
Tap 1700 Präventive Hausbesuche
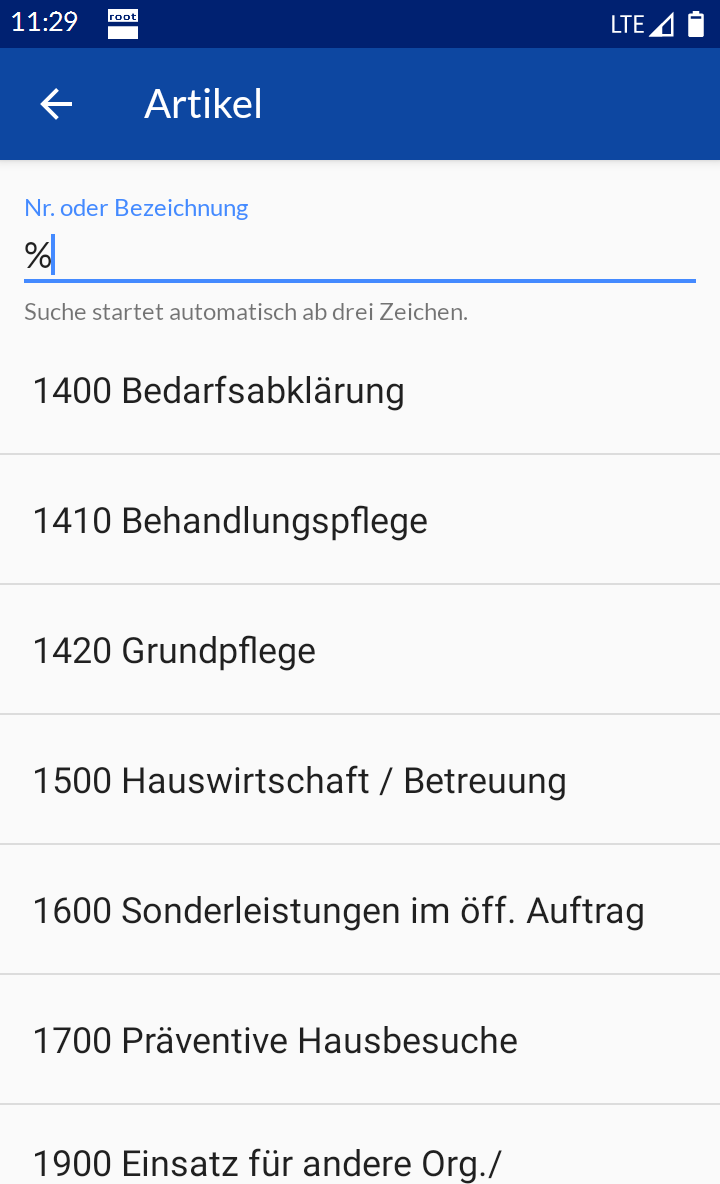pos(360,1039)
